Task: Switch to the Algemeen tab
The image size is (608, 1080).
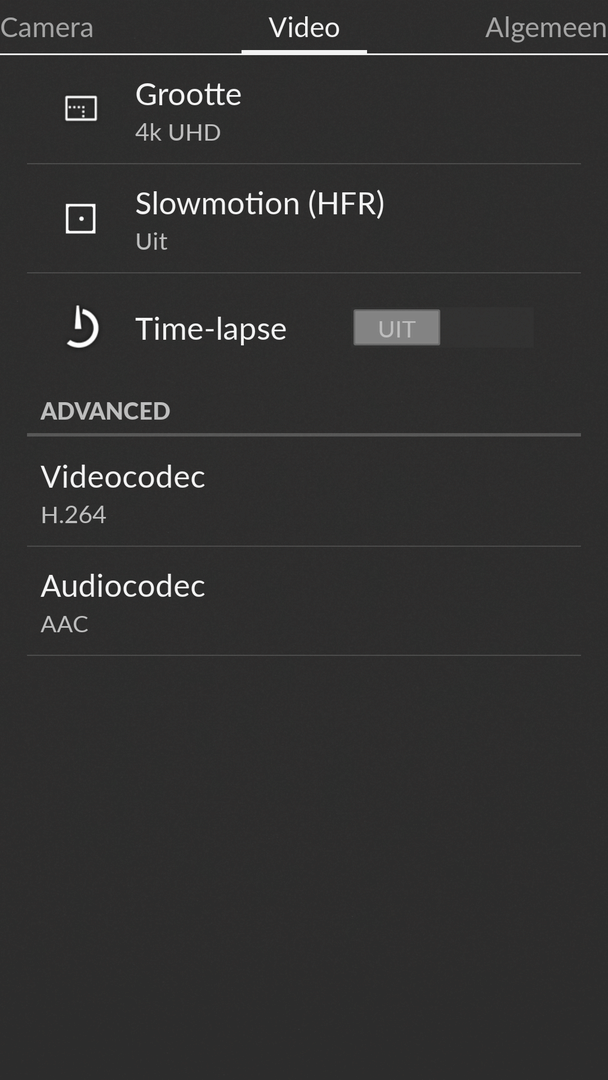Action: point(546,28)
